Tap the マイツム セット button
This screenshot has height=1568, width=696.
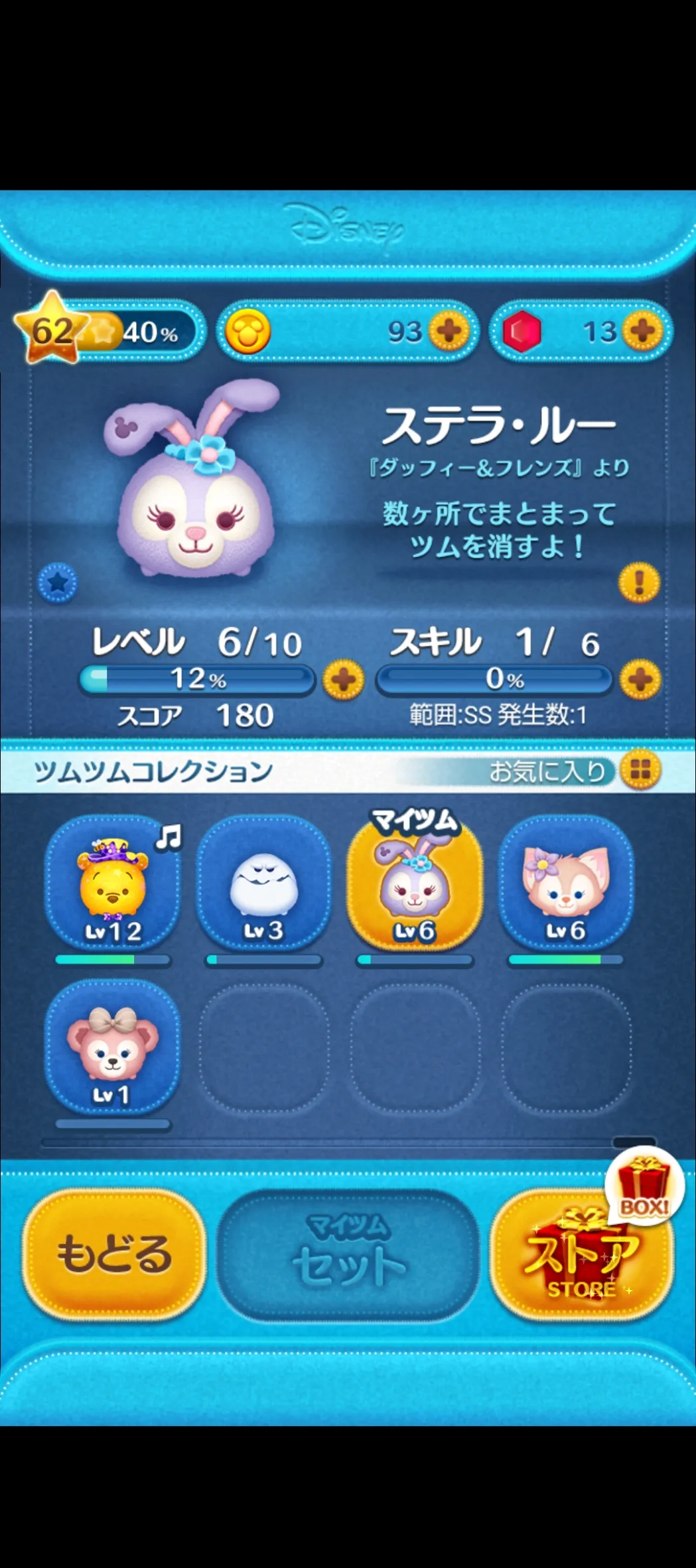click(348, 1254)
